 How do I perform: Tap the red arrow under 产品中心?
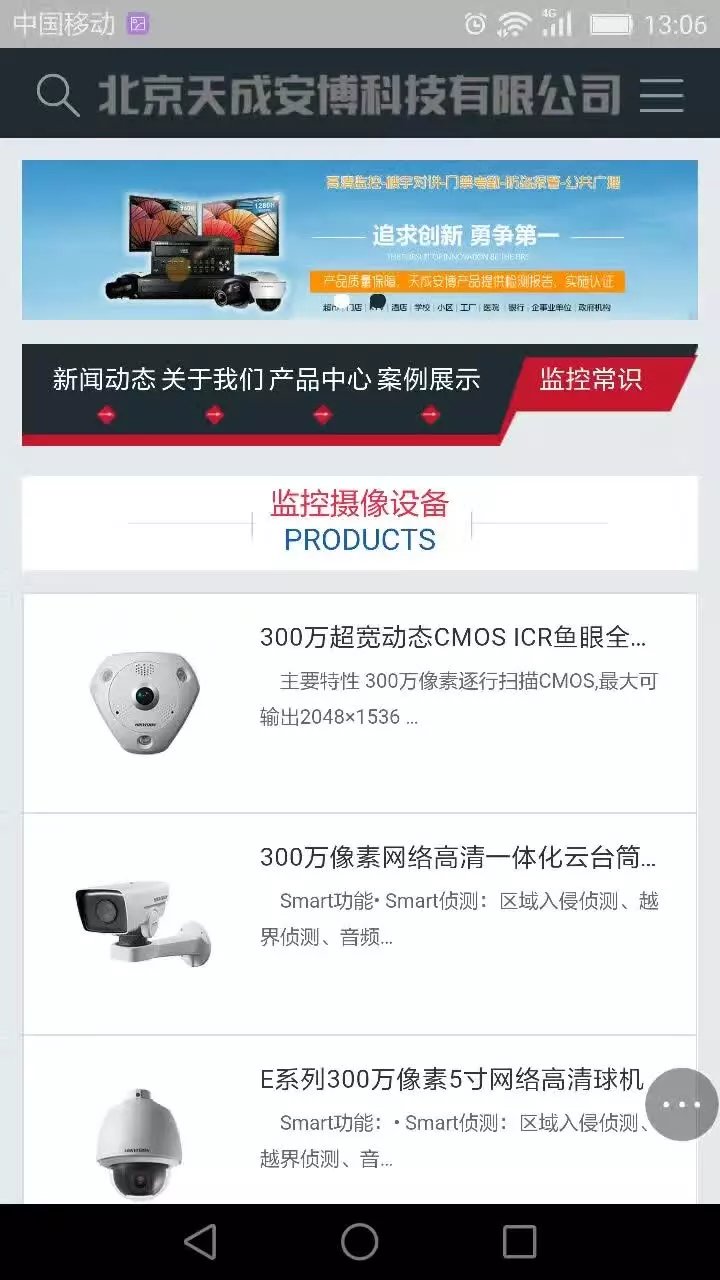coord(322,413)
